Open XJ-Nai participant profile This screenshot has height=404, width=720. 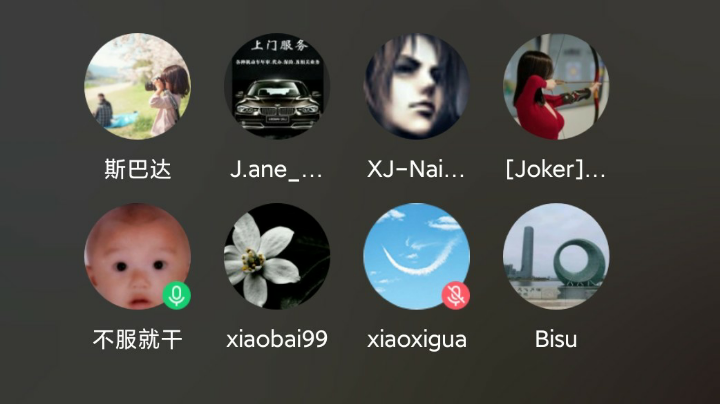coord(416,87)
